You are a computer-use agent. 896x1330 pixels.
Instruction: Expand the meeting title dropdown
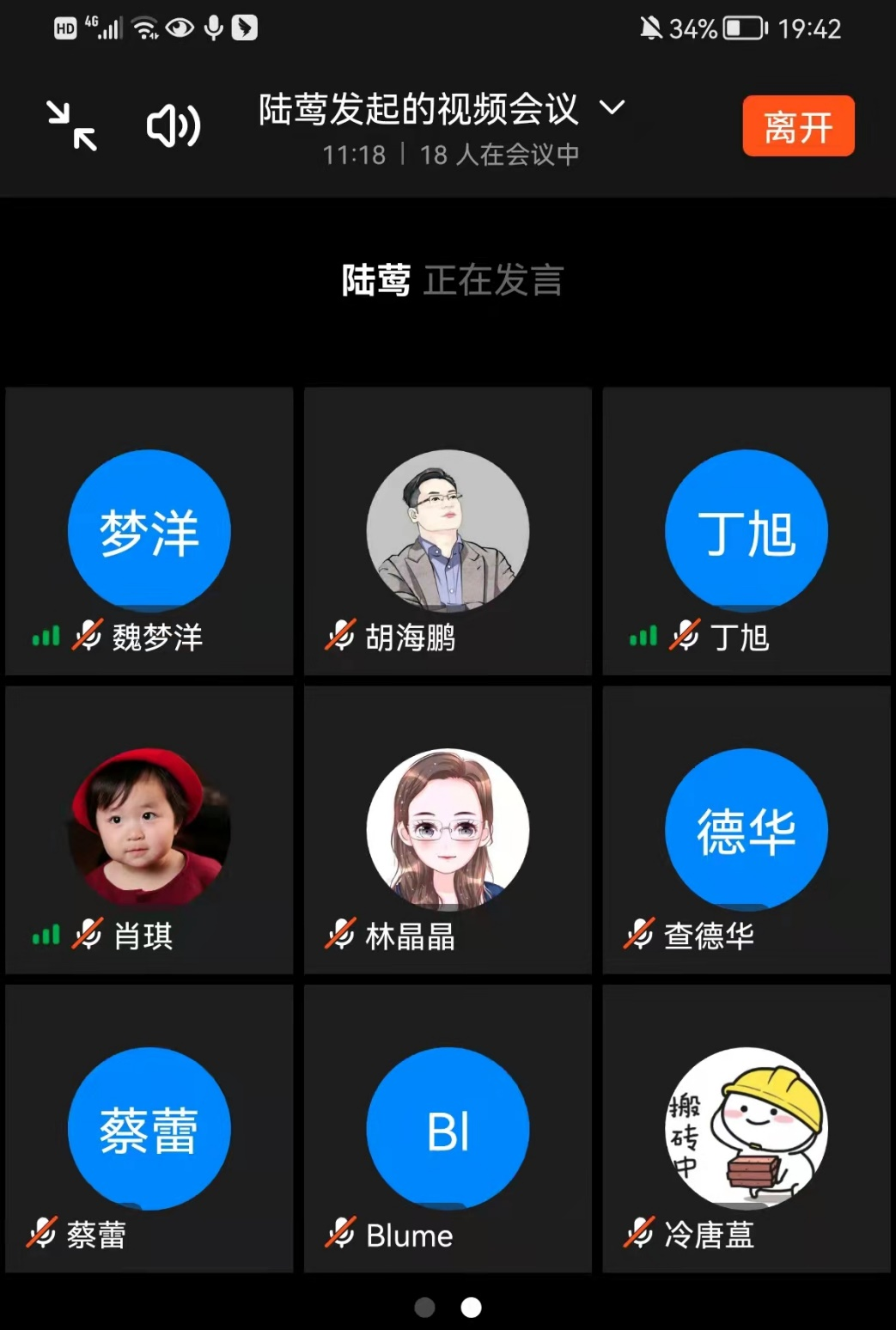pos(612,107)
